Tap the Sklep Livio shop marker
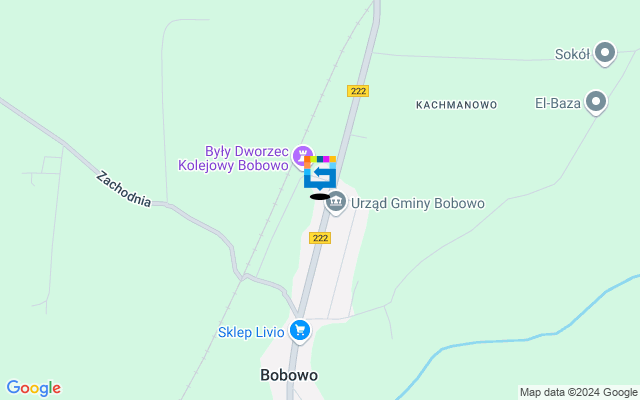The width and height of the screenshot is (640, 400). pyautogui.click(x=299, y=329)
